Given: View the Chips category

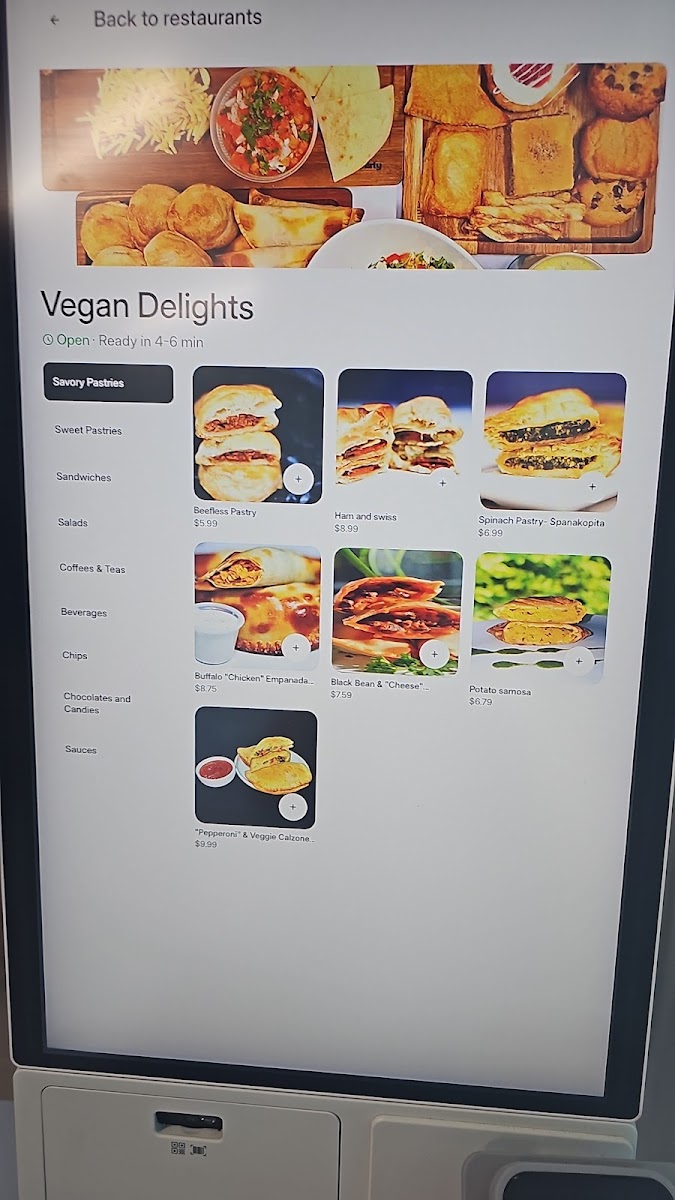Looking at the screenshot, I should (x=75, y=656).
